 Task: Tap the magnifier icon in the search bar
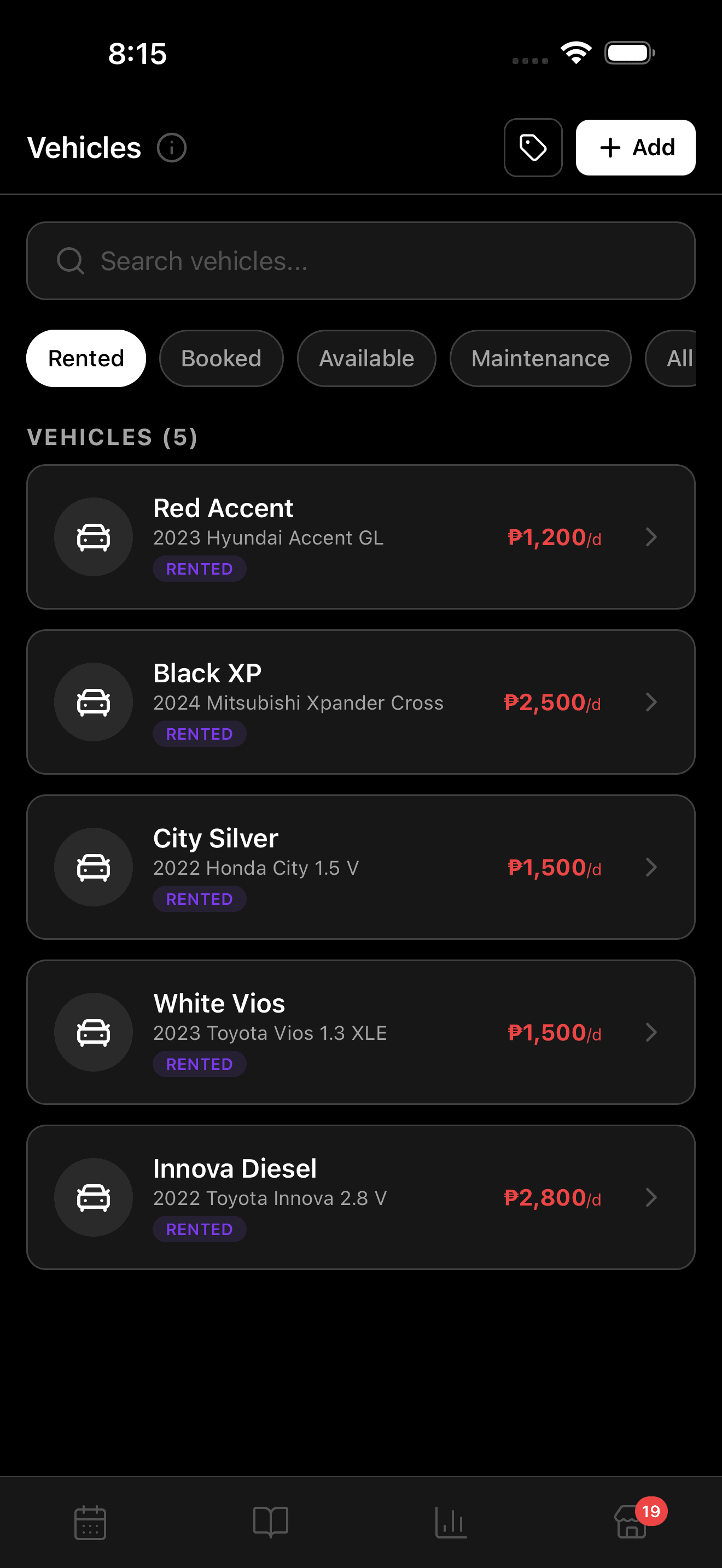click(x=71, y=261)
